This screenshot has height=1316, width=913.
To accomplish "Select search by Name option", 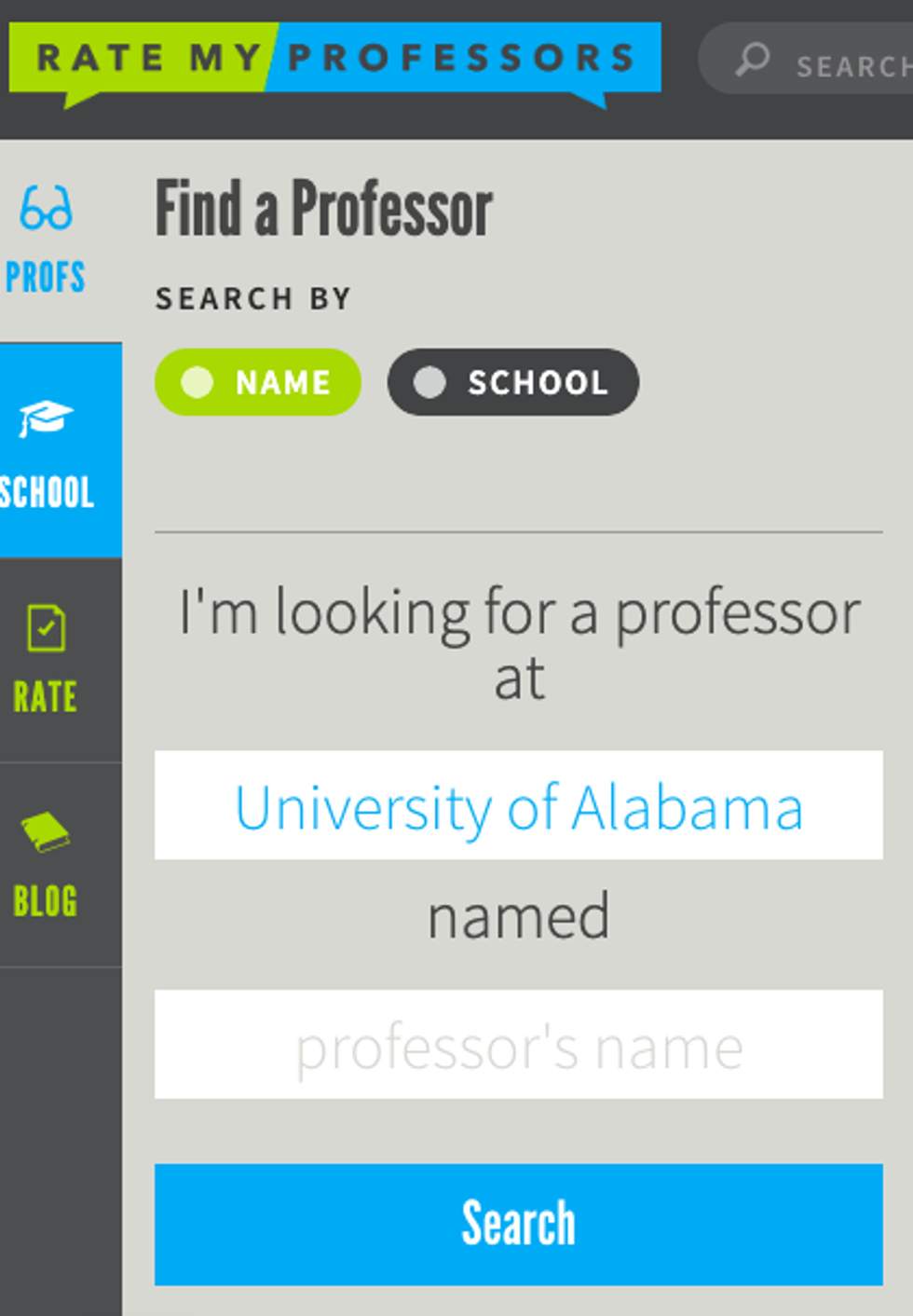I will click(x=258, y=382).
